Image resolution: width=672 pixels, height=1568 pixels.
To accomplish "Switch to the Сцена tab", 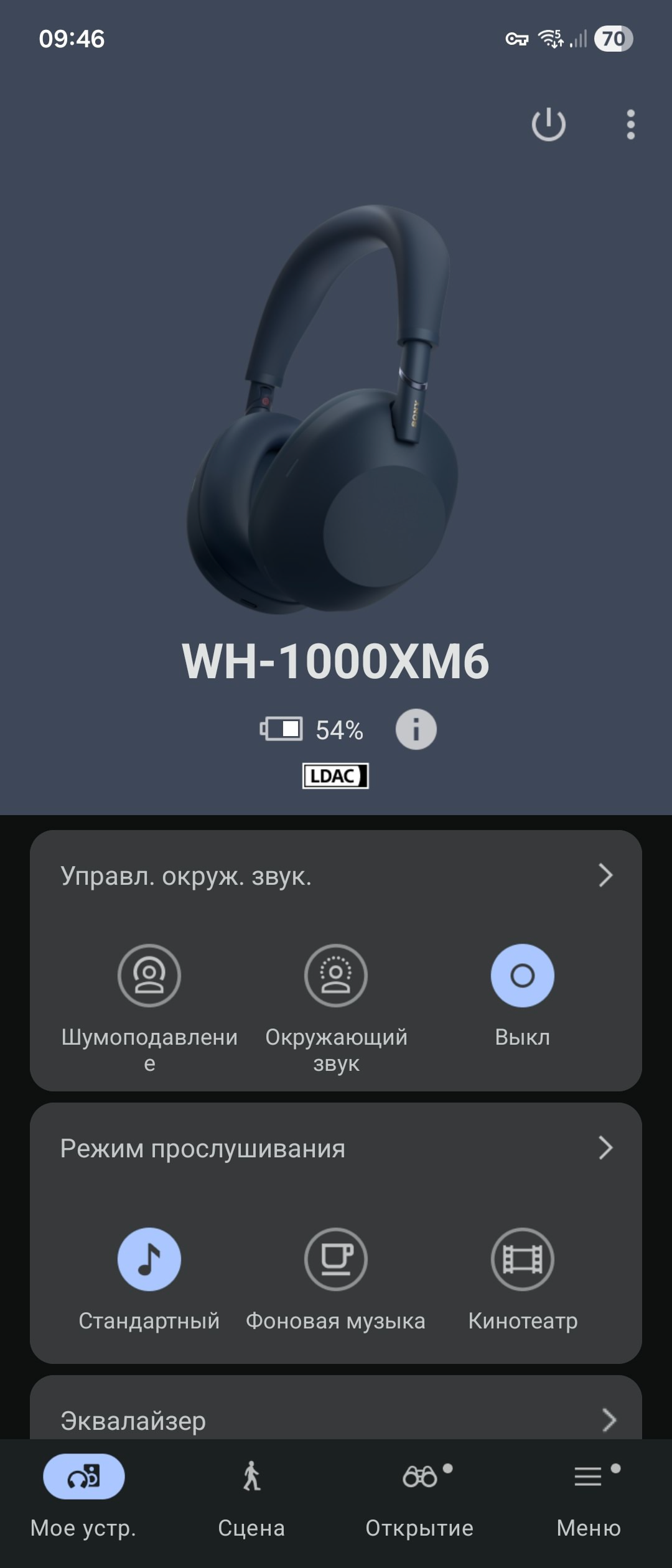I will pyautogui.click(x=251, y=1493).
